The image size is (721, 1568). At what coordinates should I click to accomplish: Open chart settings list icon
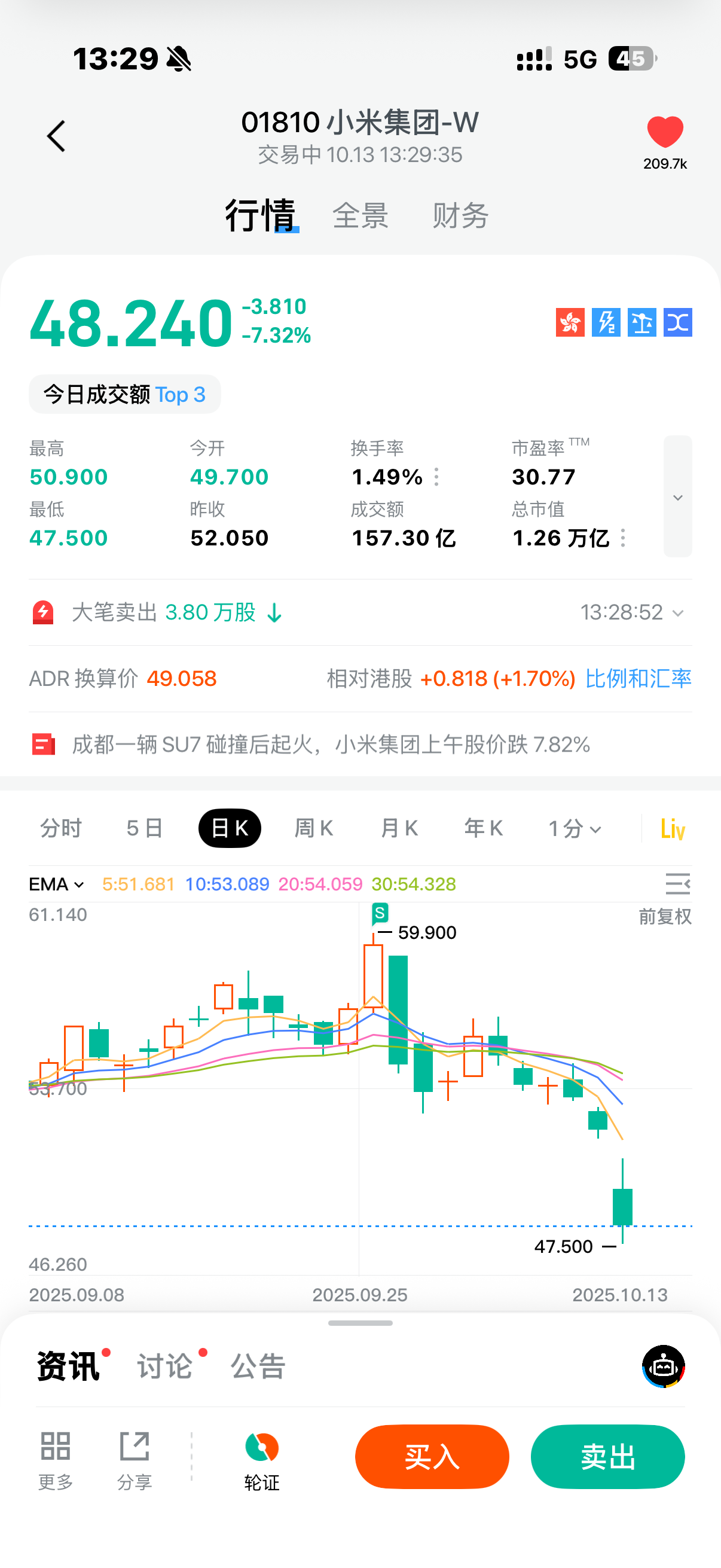click(x=677, y=884)
